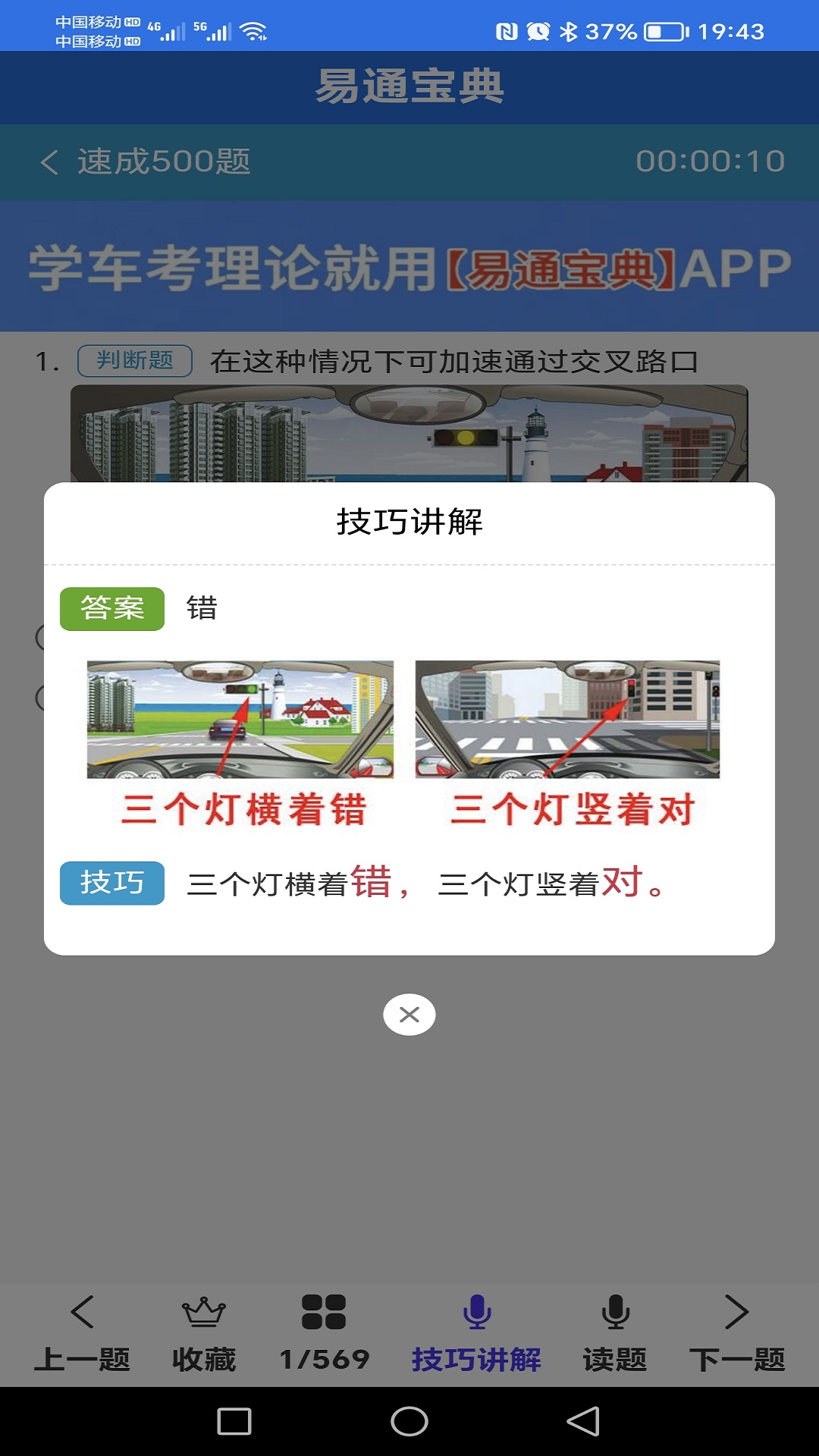Viewport: 819px width, 1456px height.
Task: Tap the back arrow beside 速成500题
Action: [52, 162]
